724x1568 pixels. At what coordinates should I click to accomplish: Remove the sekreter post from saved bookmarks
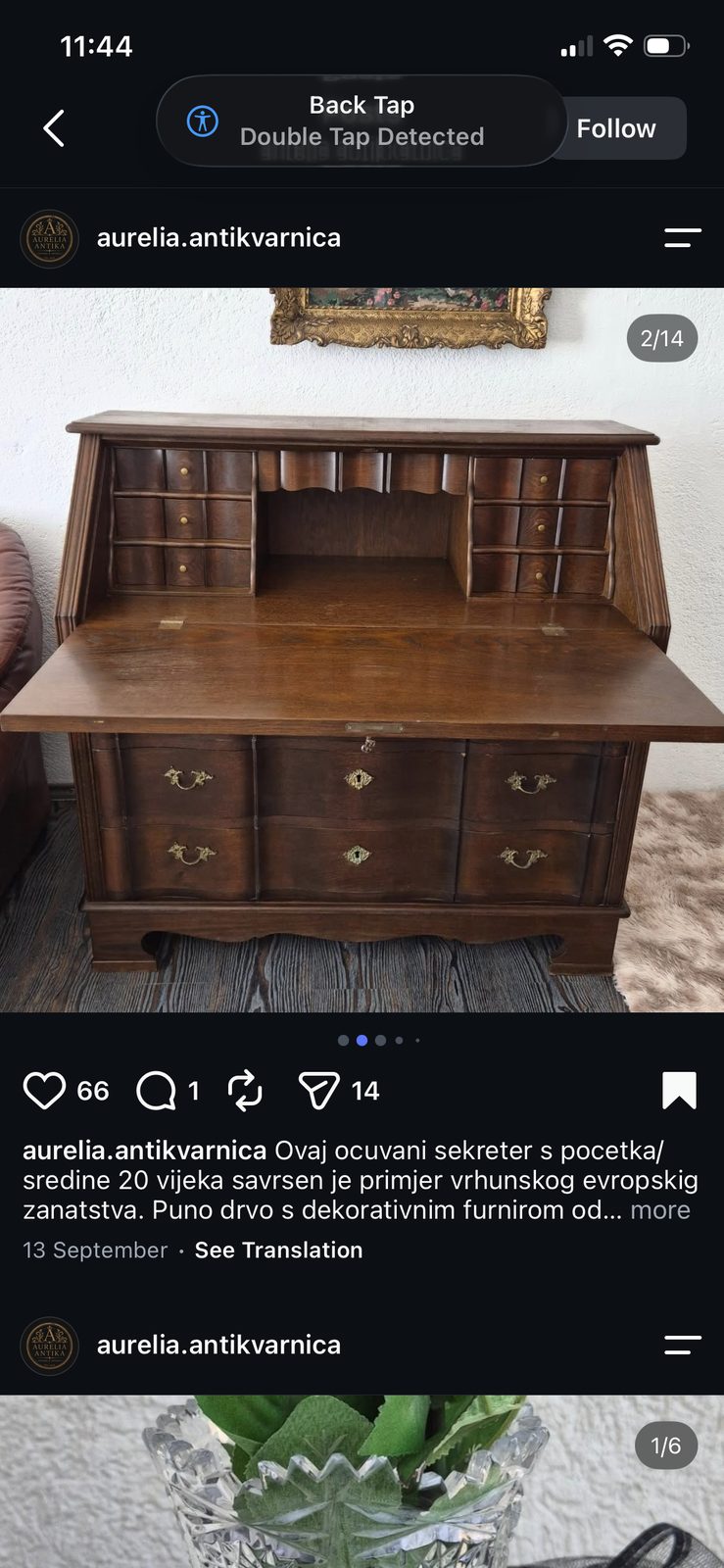click(x=679, y=1091)
